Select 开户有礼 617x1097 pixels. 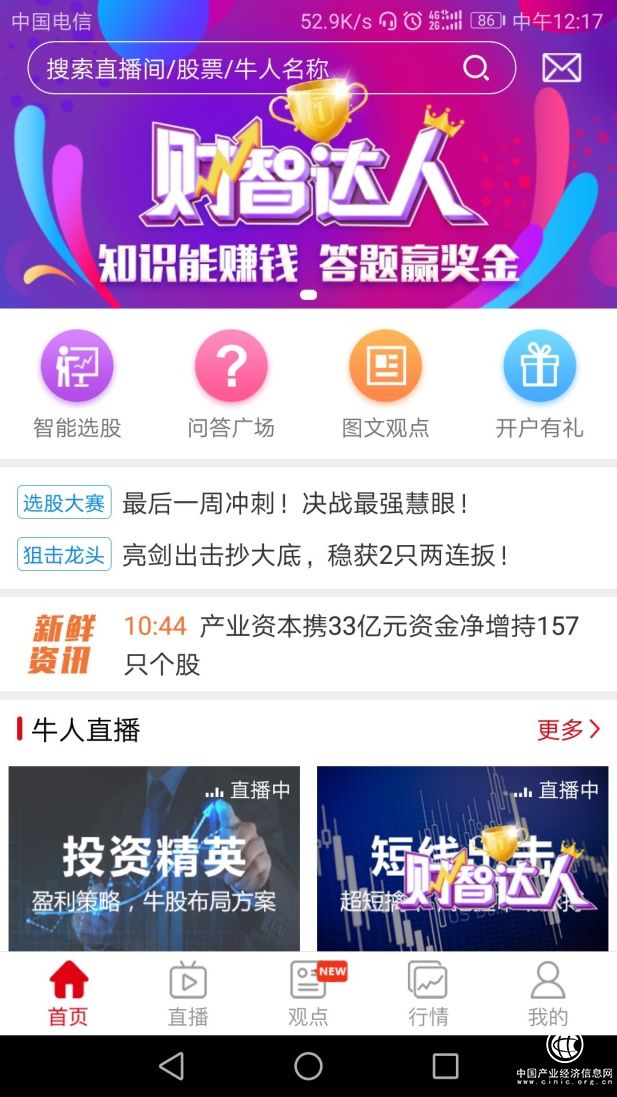(539, 385)
